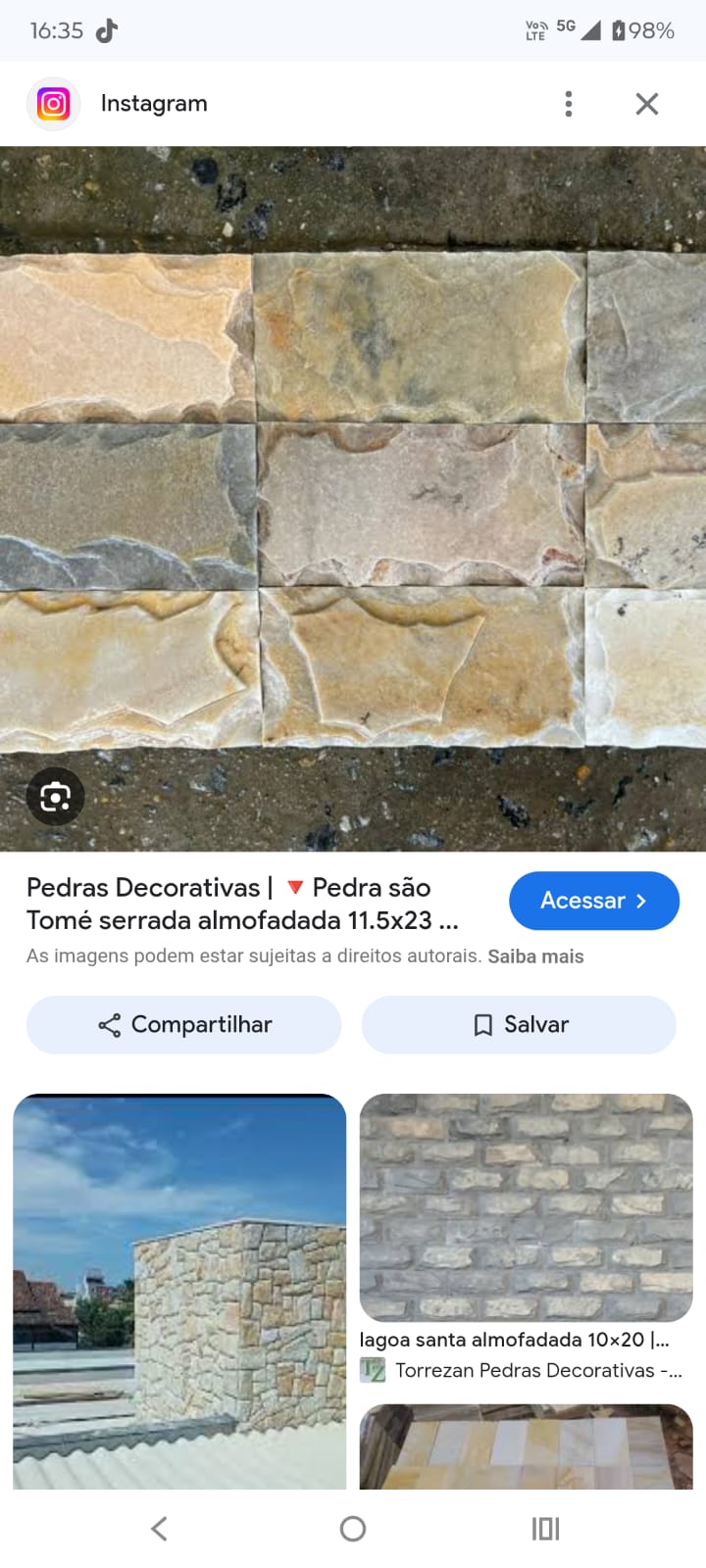Search this image with Google Lens
Screen dimensions: 706x1568
point(55,797)
